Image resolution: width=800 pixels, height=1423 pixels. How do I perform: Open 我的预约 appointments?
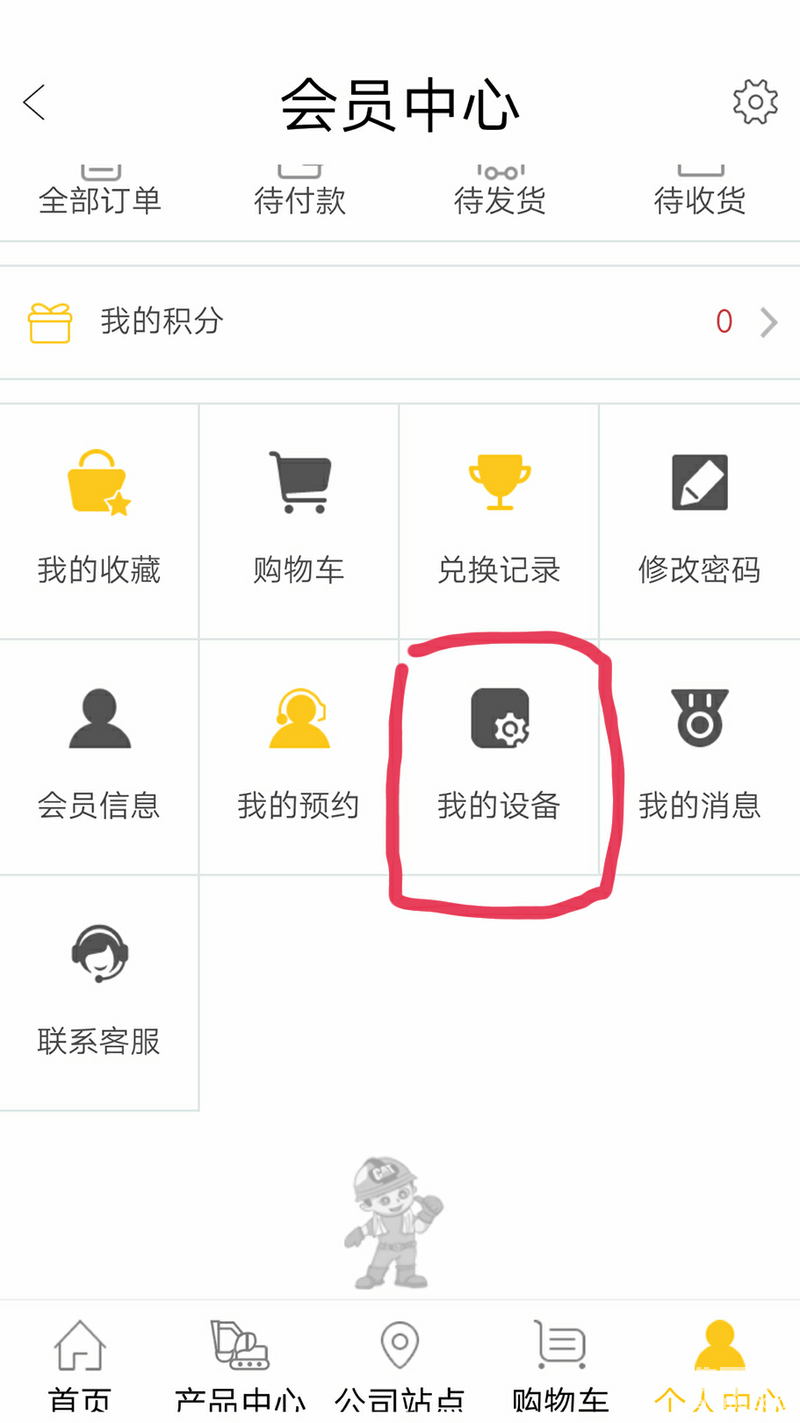(x=299, y=756)
